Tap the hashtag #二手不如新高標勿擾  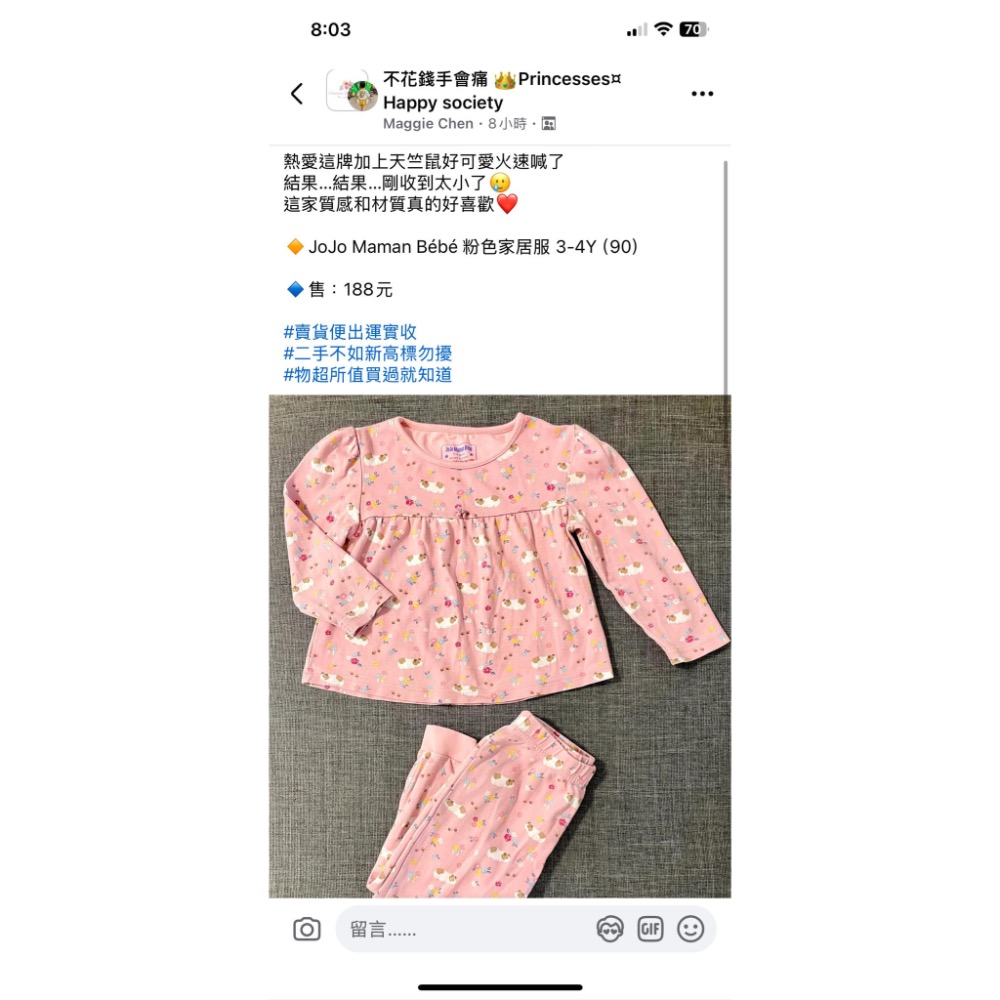pyautogui.click(x=367, y=353)
